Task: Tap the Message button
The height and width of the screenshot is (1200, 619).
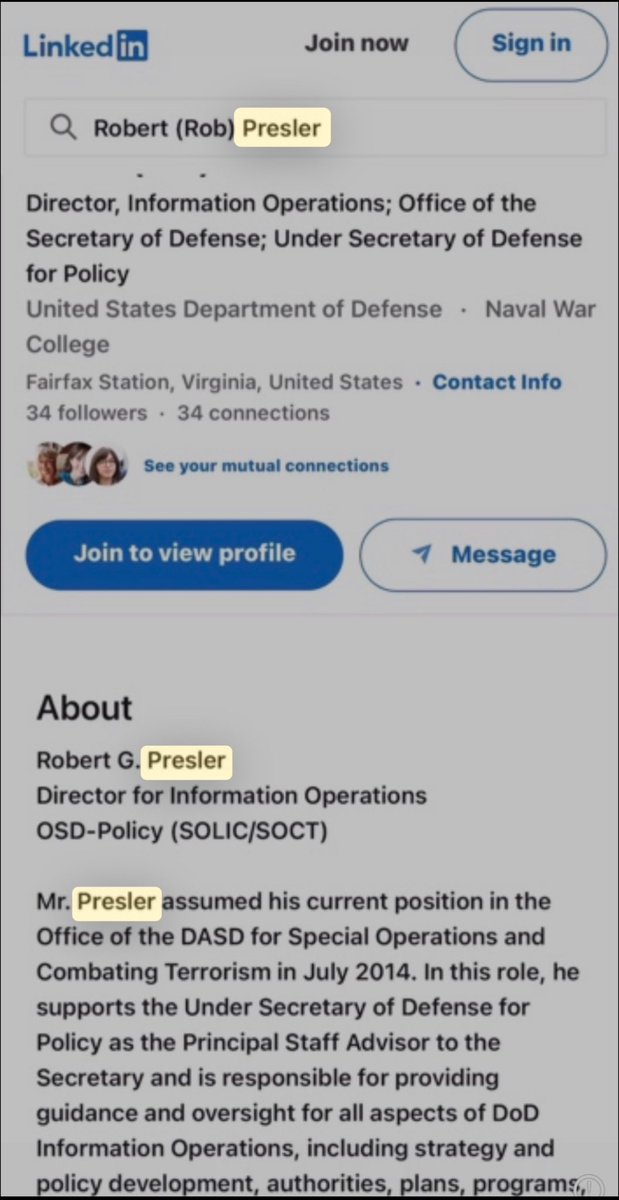Action: (x=482, y=555)
